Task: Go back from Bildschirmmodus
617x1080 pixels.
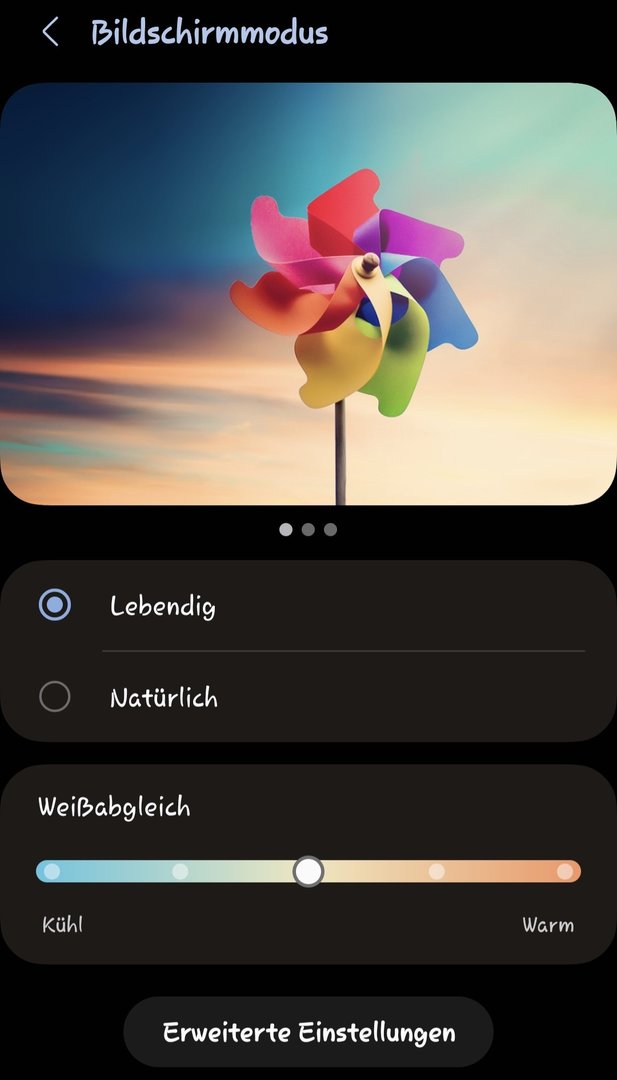Action: point(50,32)
